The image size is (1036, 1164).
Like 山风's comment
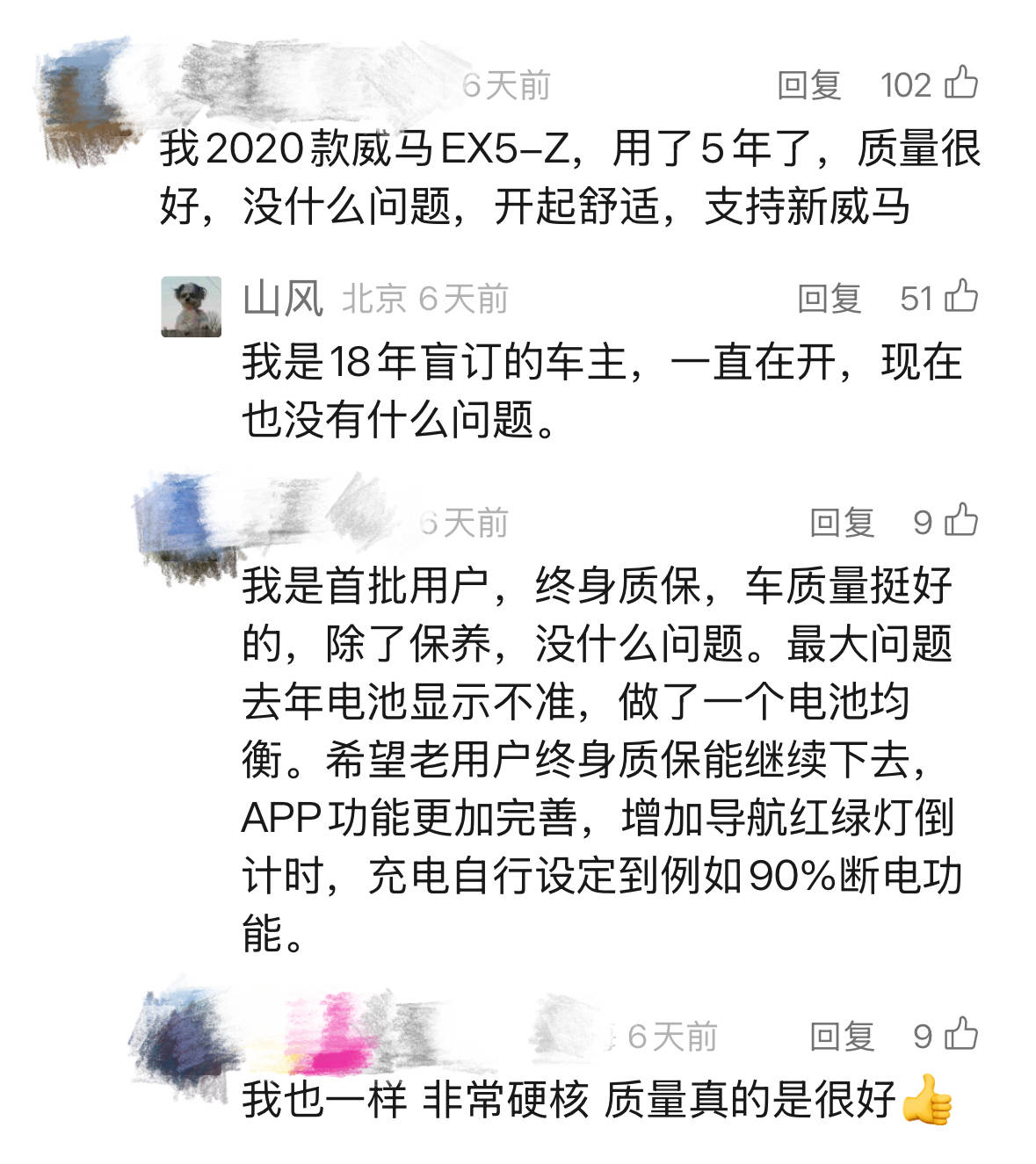[960, 297]
